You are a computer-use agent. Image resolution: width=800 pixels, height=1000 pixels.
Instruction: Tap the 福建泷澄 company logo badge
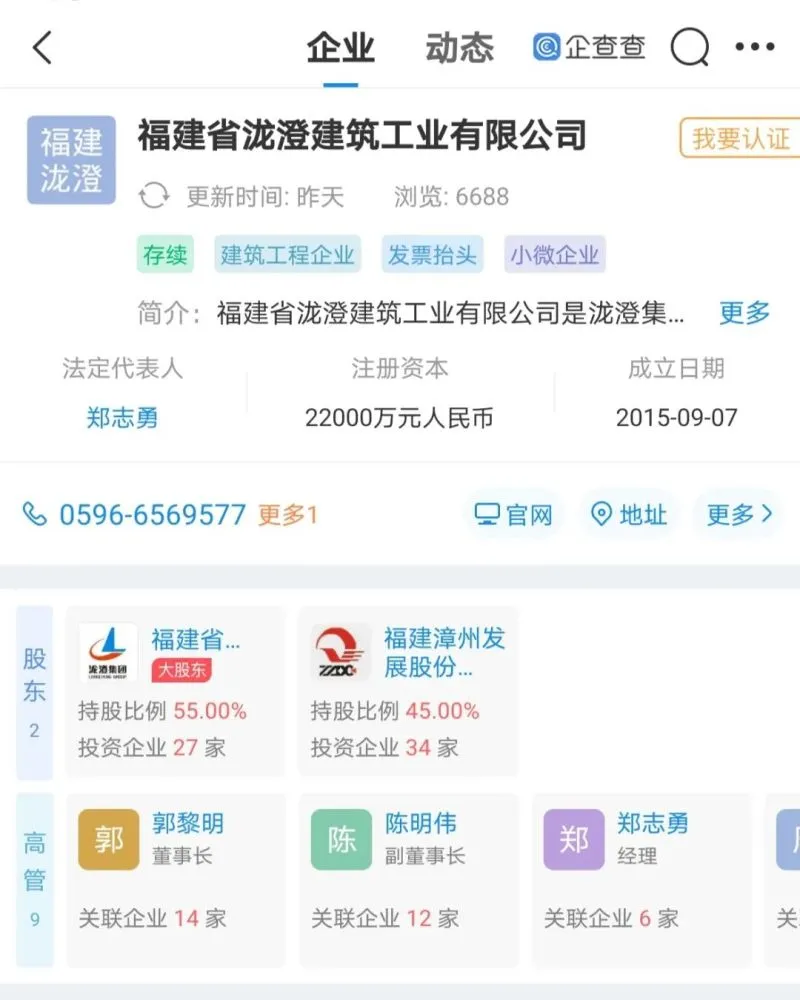tap(70, 160)
